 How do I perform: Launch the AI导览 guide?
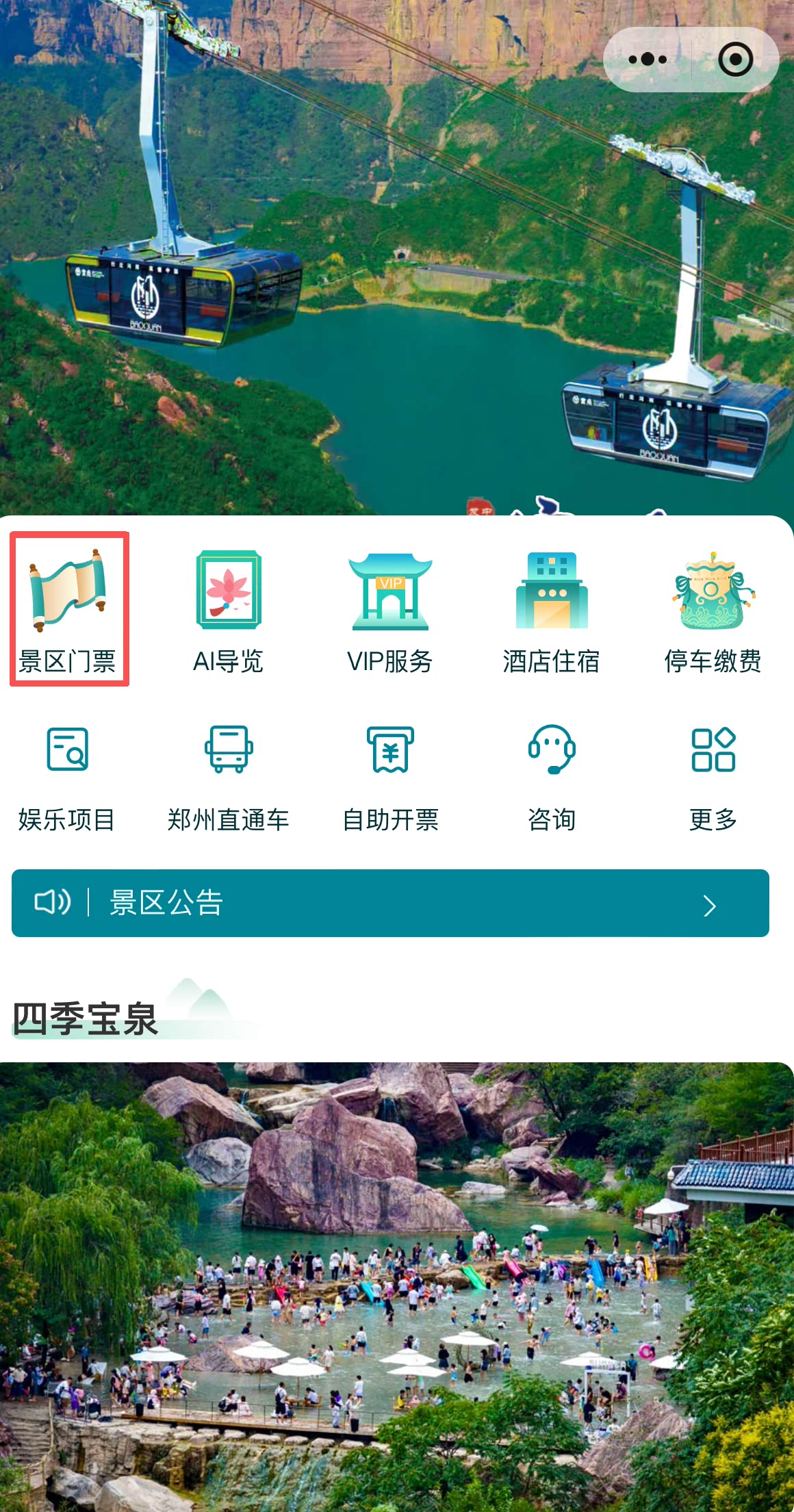click(x=229, y=609)
